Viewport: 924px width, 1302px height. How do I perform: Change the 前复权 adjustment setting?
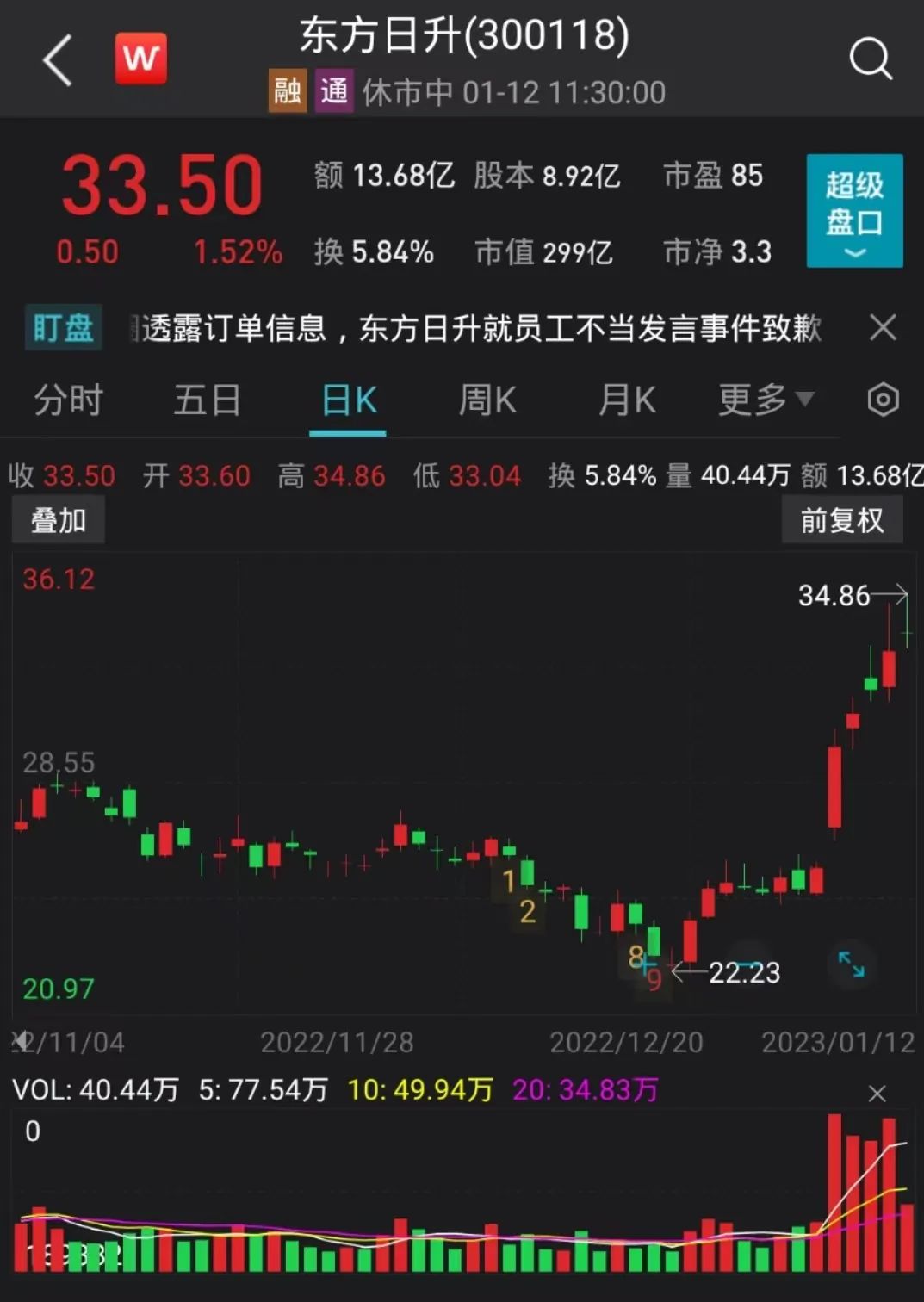(841, 521)
